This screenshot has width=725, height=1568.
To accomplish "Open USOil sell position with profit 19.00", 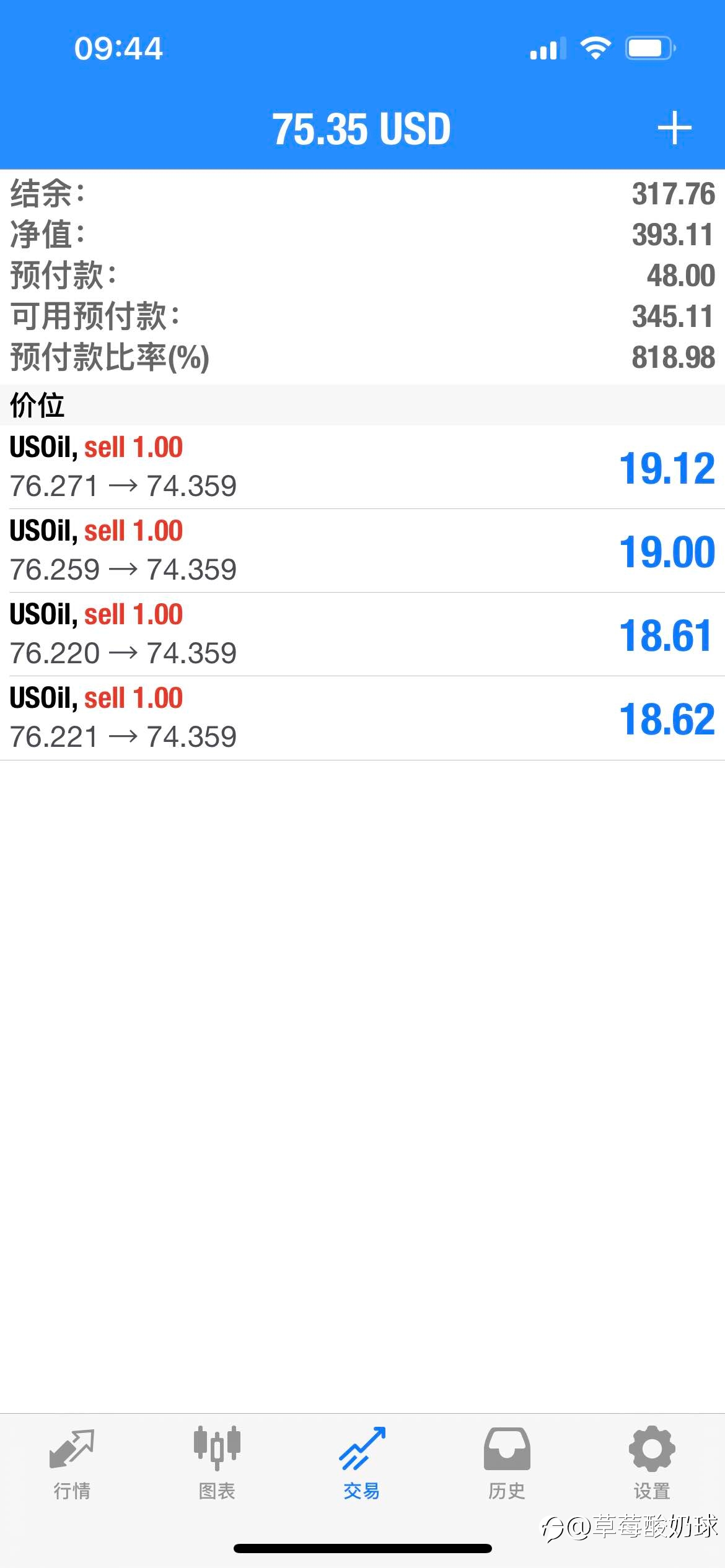I will pyautogui.click(x=362, y=551).
